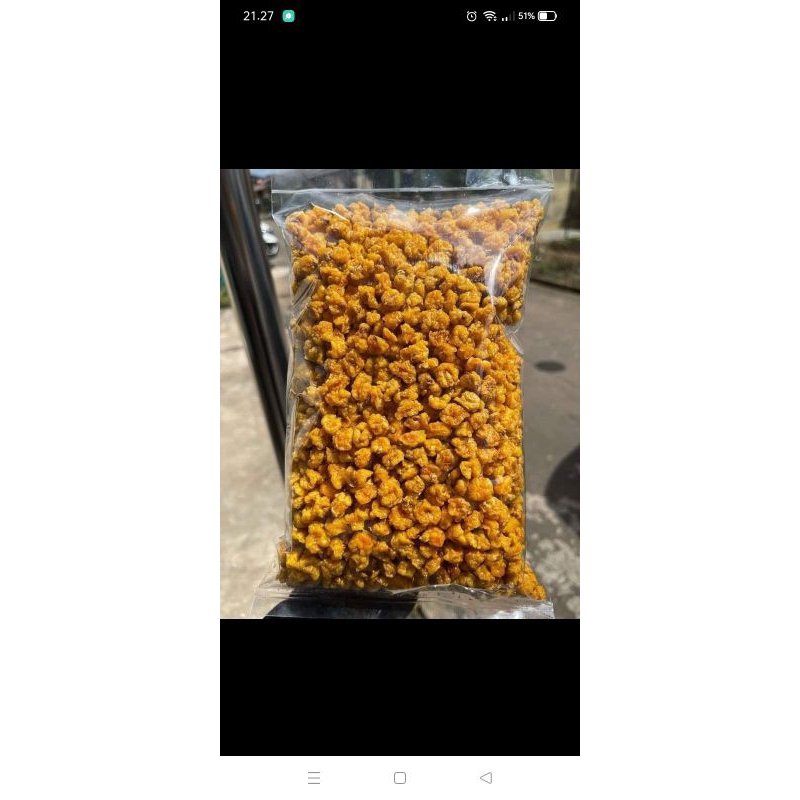Open the recent apps menu
The width and height of the screenshot is (800, 800).
314,777
